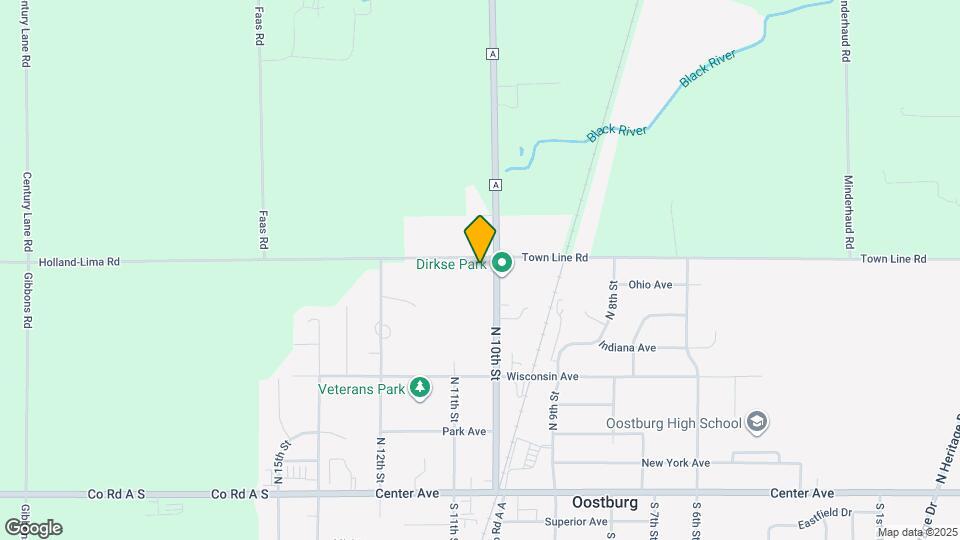Select the Veterans Park tree pin
Viewport: 960px width, 540px height.
pos(419,388)
